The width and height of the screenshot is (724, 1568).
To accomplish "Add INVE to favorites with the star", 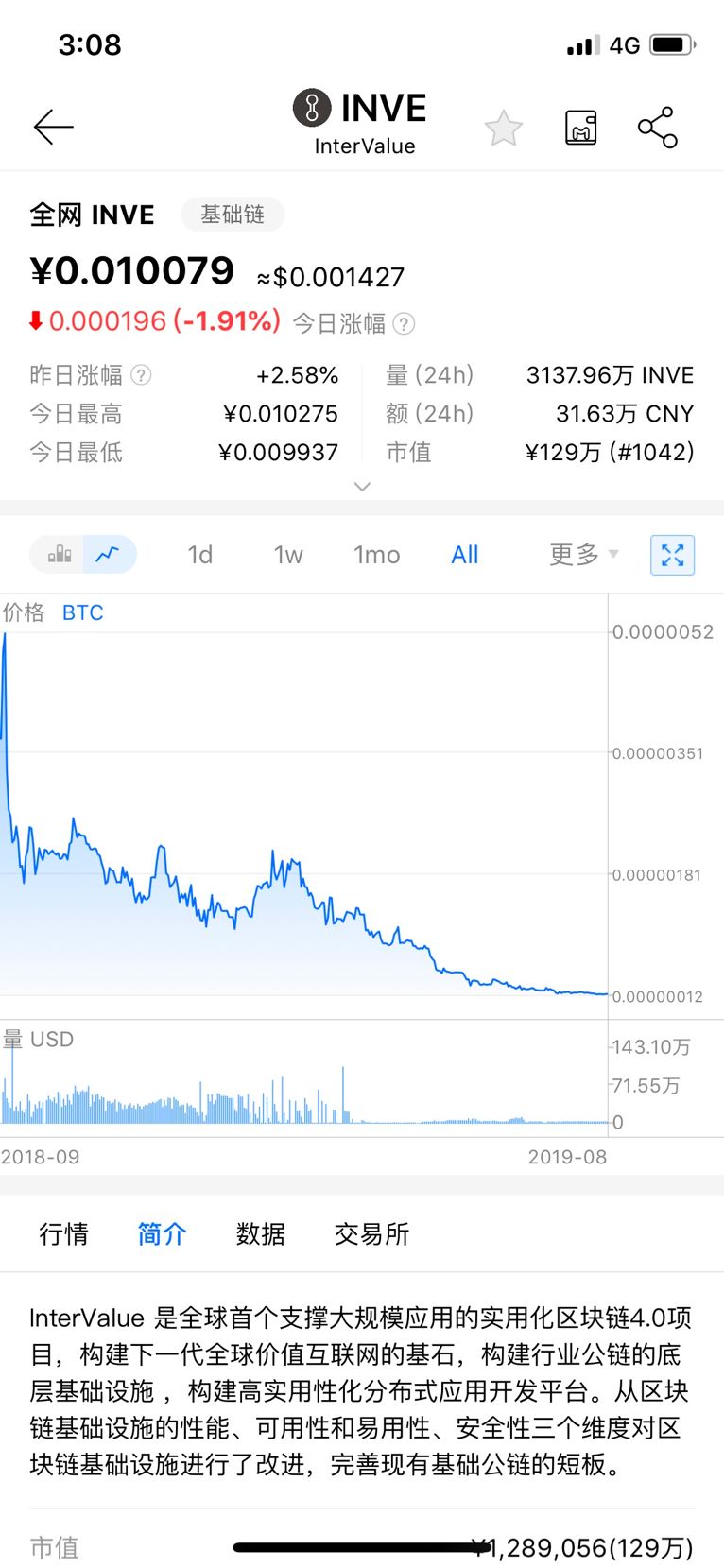I will (503, 129).
